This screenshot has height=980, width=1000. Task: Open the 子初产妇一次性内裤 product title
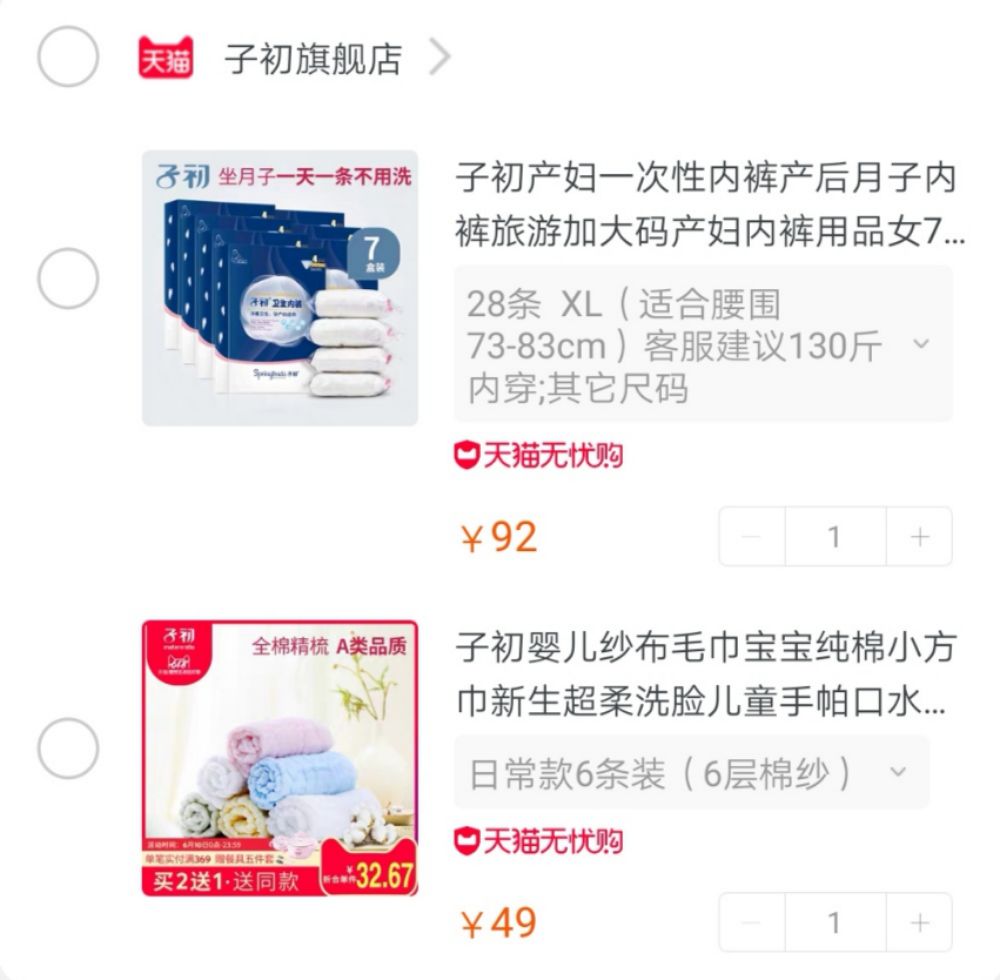(x=706, y=206)
